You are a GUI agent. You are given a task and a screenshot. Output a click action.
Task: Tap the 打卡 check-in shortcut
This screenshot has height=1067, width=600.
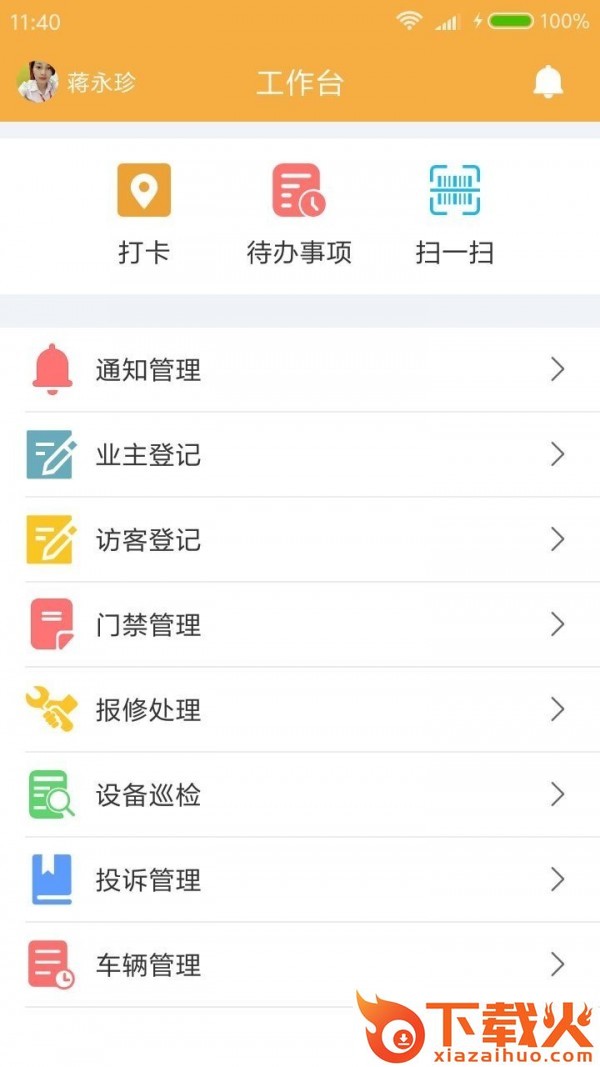click(144, 212)
